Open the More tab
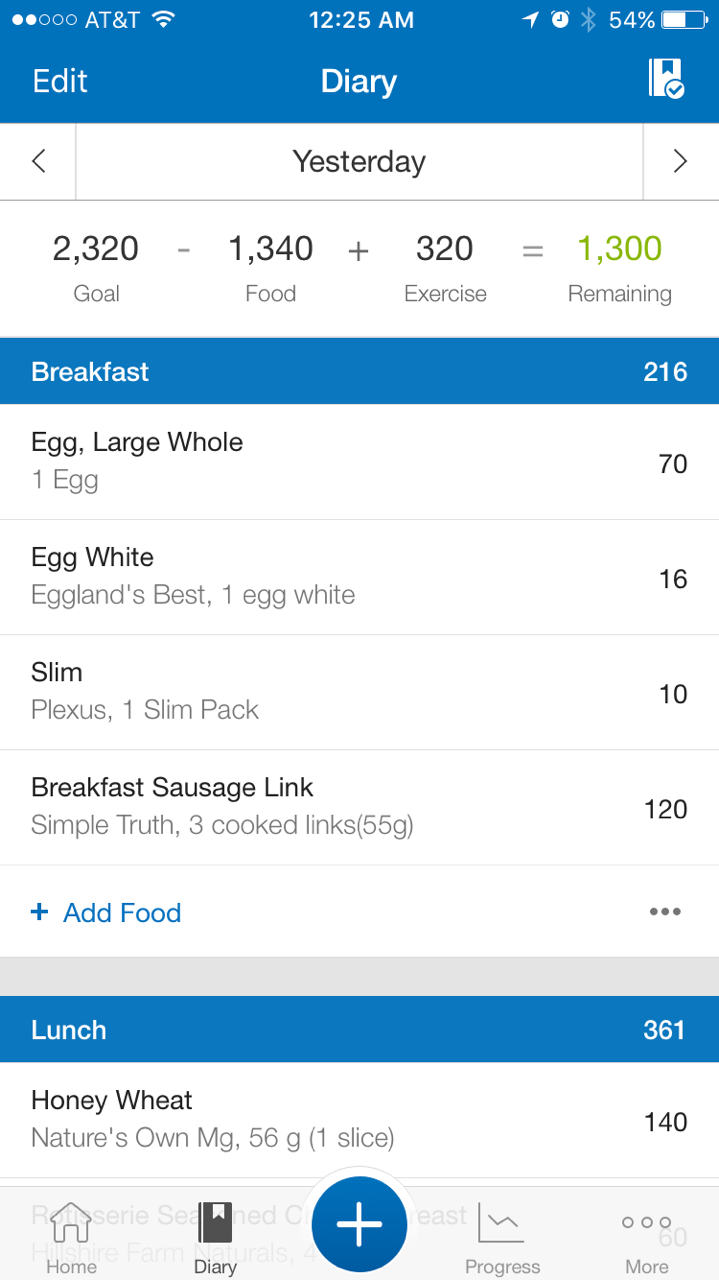The image size is (719, 1280). pyautogui.click(x=646, y=1240)
